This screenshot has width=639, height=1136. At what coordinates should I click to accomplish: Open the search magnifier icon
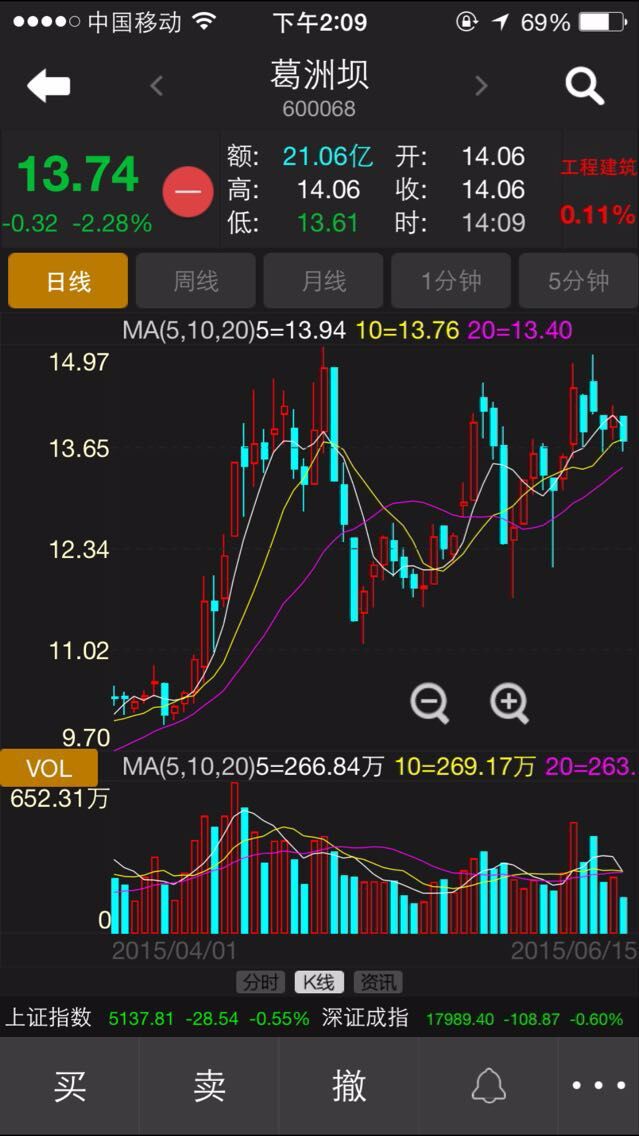[x=584, y=87]
